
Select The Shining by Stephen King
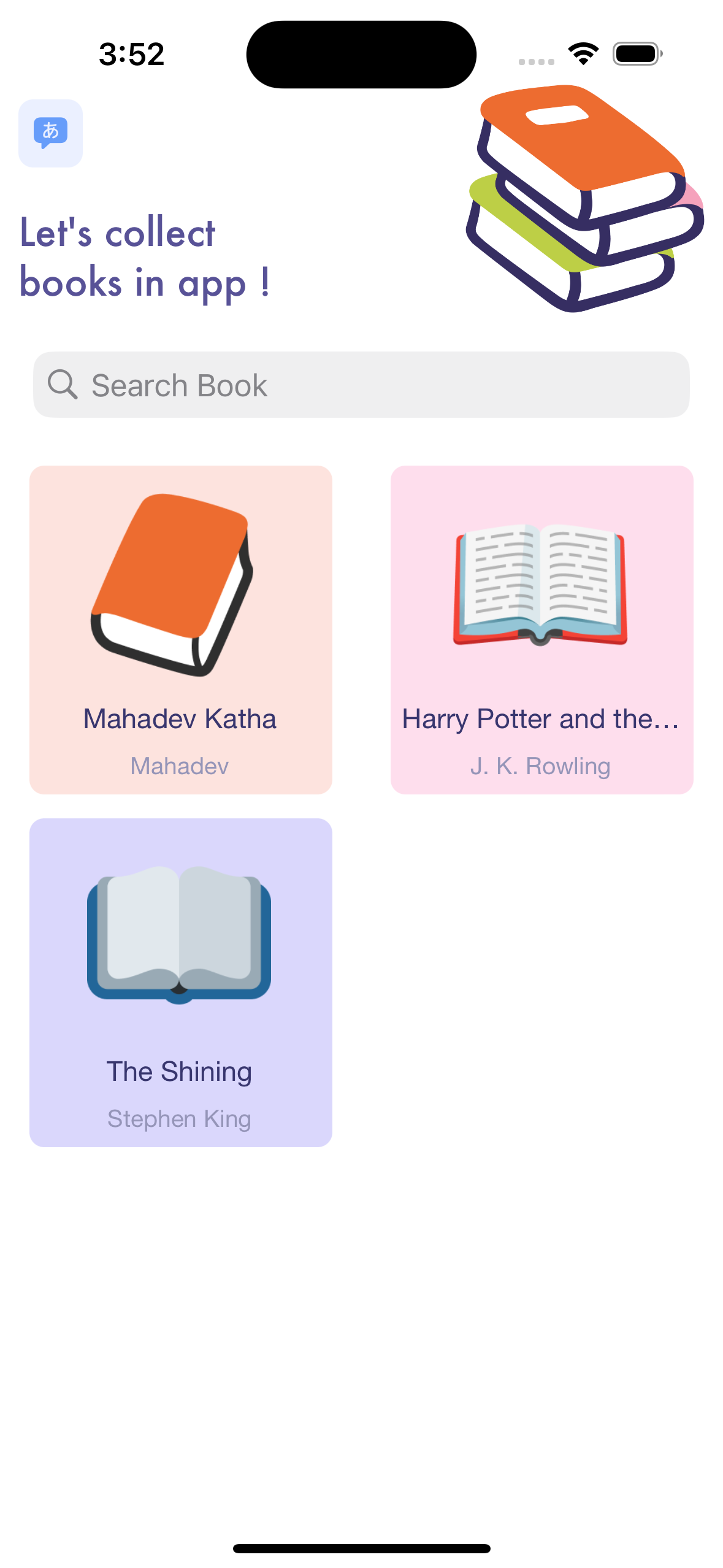pos(181,982)
